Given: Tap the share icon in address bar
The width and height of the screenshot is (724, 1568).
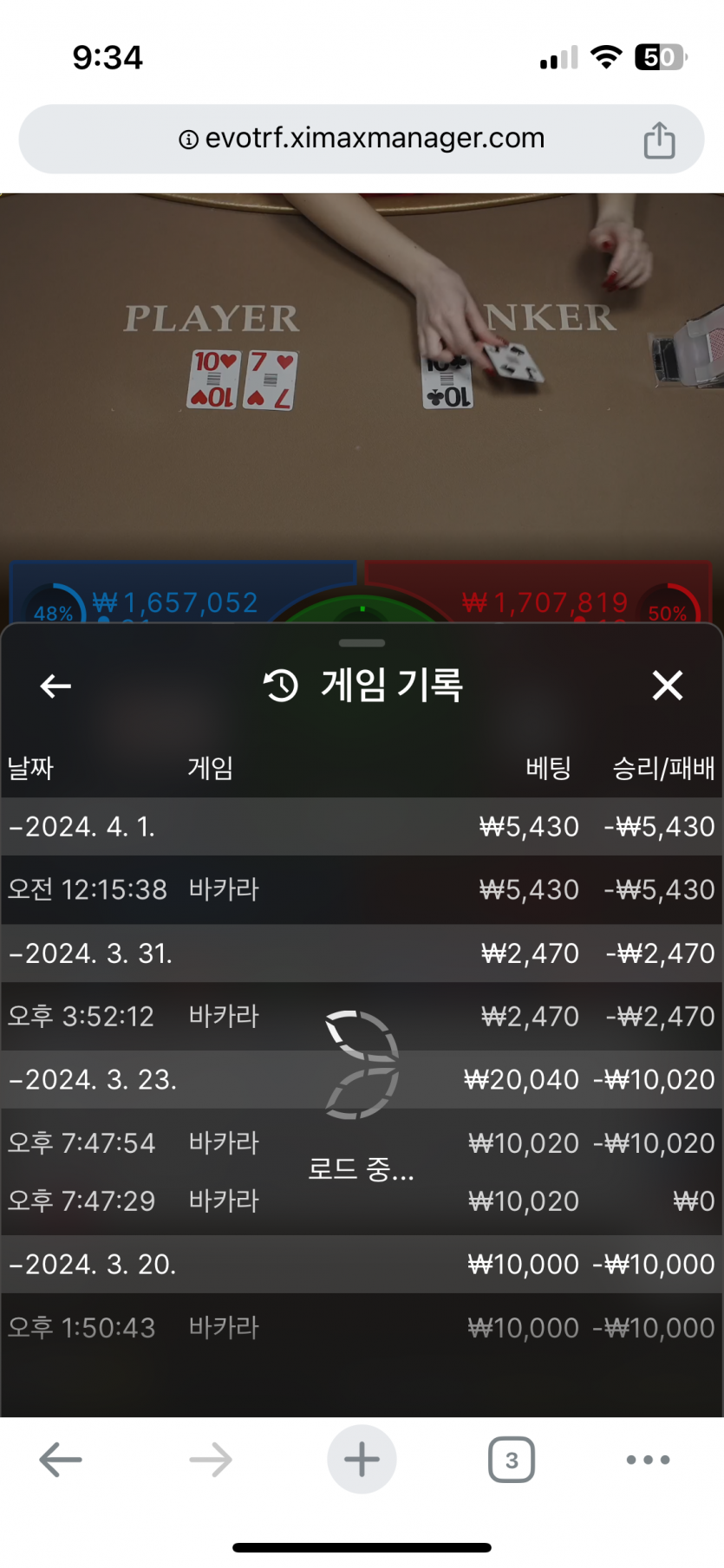Looking at the screenshot, I should [659, 140].
